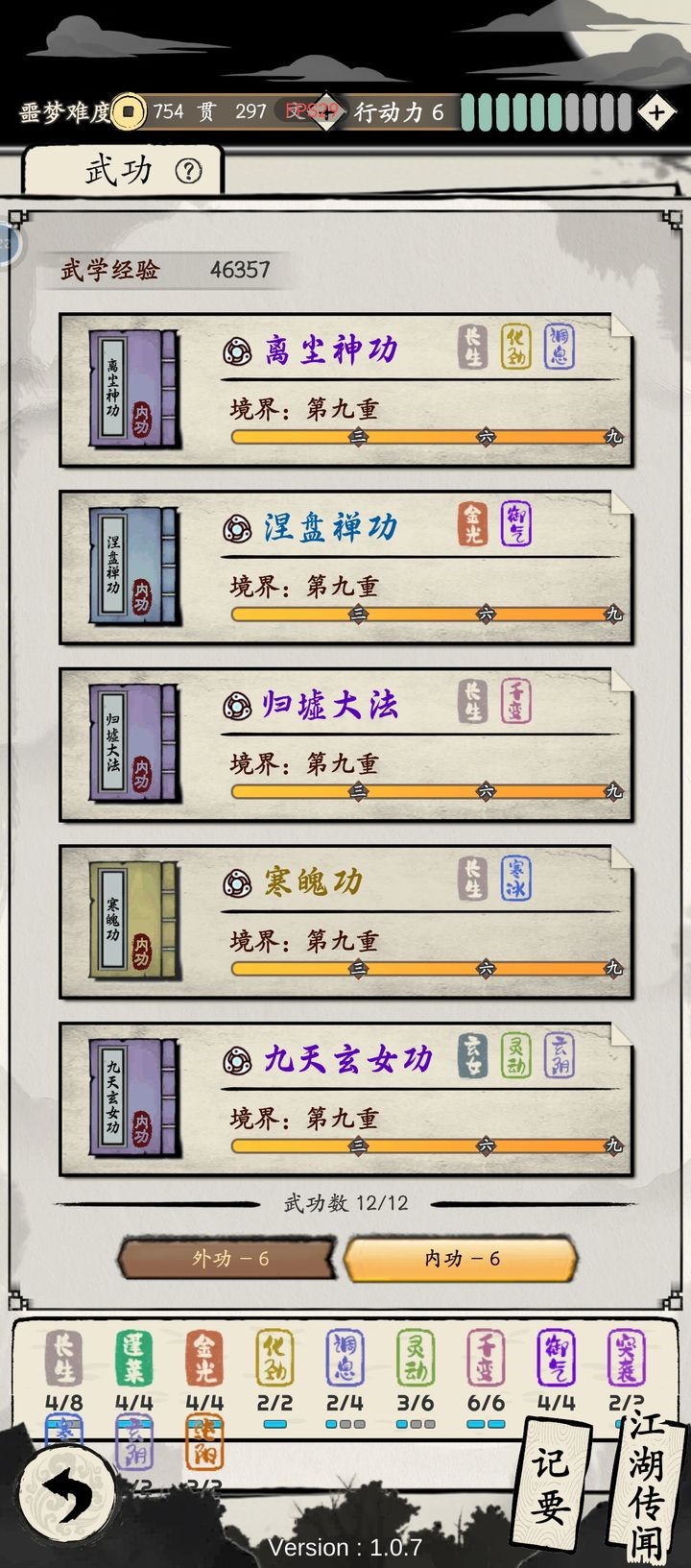691x1568 pixels.
Task: Tap the 金光 trait badge 4/4
Action: tap(204, 1370)
